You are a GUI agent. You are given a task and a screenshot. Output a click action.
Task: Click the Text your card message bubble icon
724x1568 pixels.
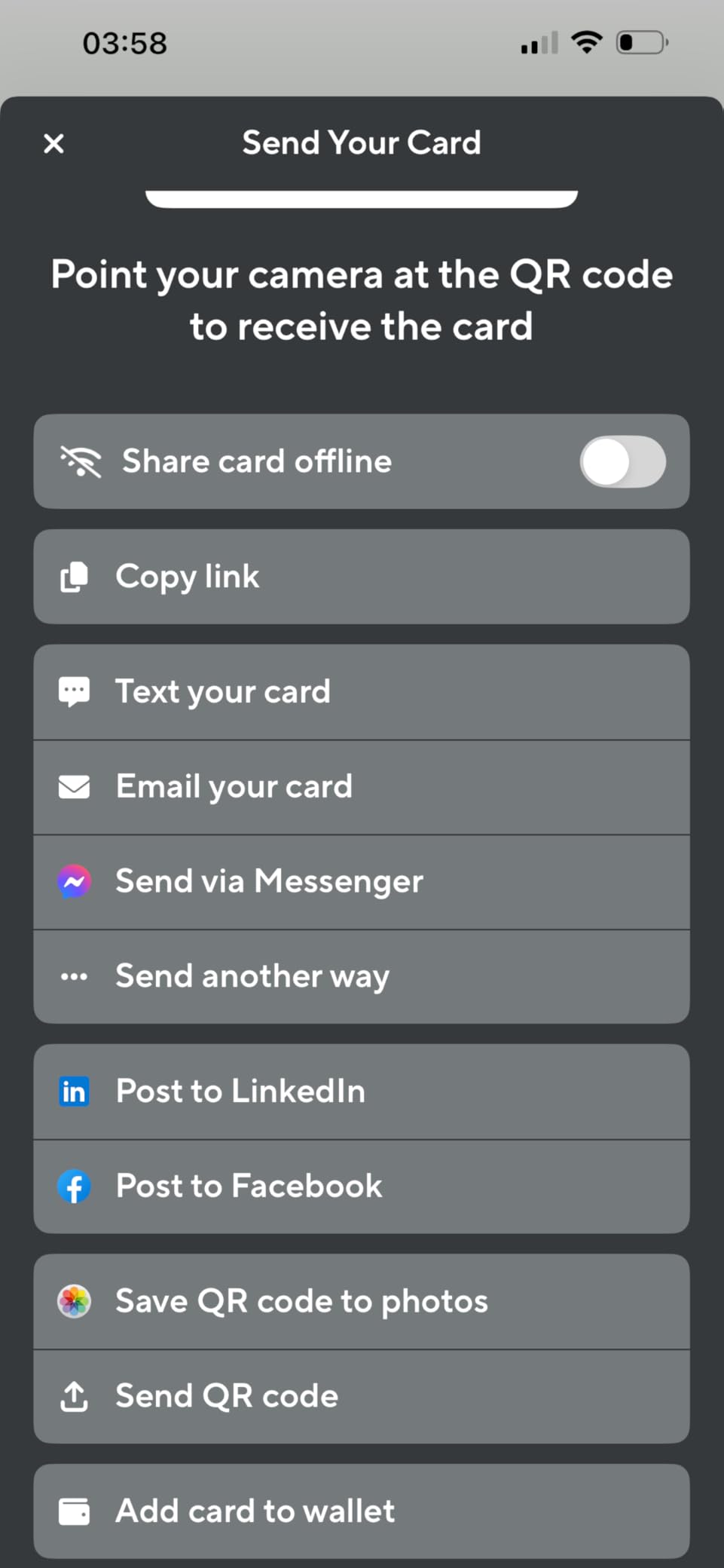(74, 691)
